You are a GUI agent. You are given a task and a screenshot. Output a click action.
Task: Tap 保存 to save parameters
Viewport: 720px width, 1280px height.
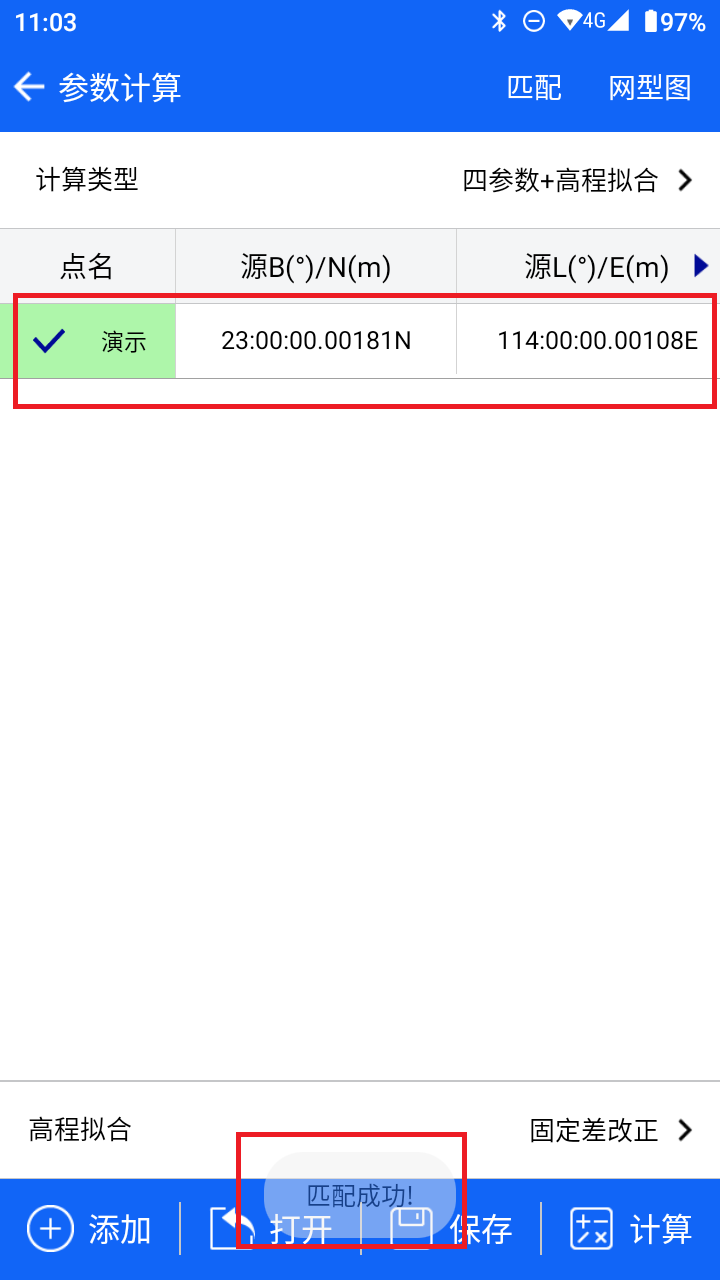coord(450,1229)
